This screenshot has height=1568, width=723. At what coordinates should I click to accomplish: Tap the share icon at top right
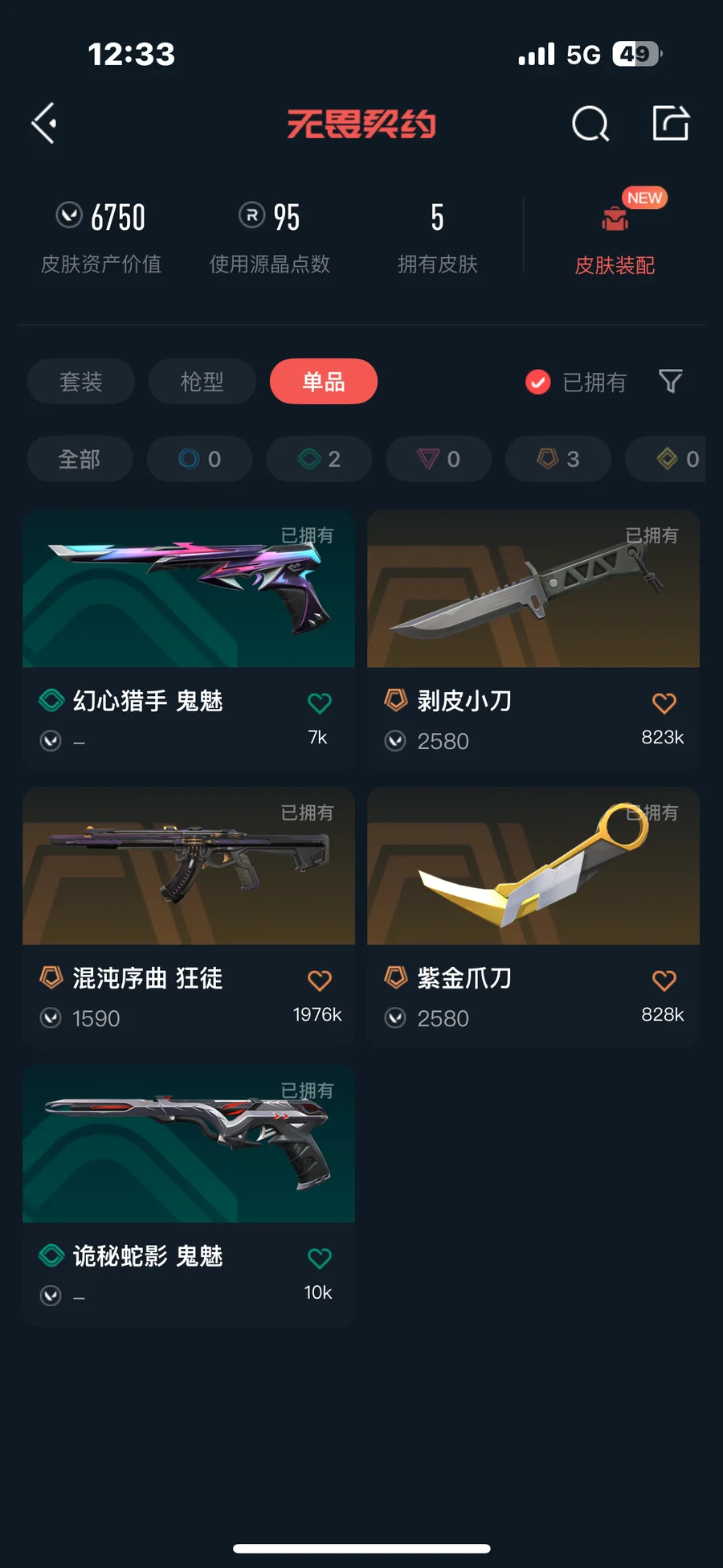click(x=671, y=125)
